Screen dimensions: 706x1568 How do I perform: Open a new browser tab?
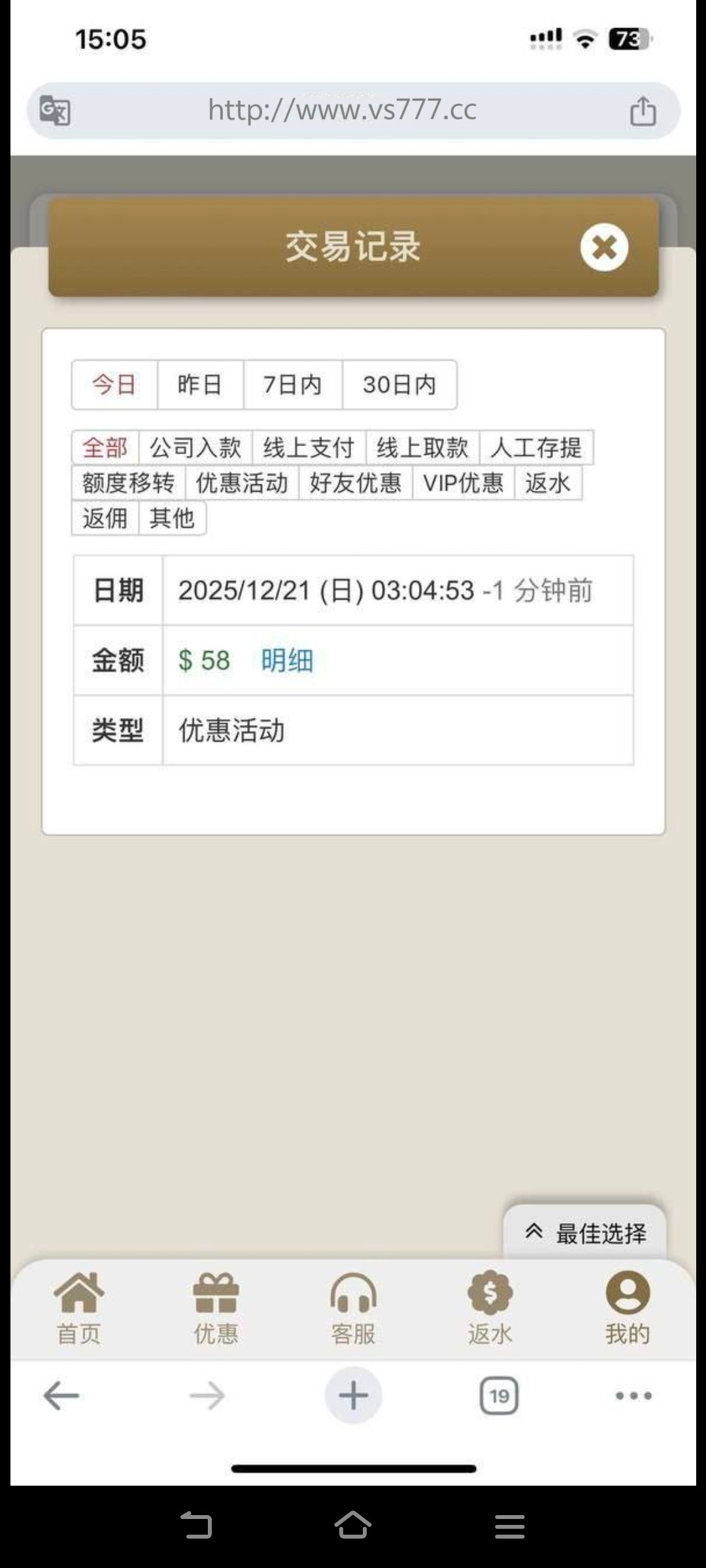point(353,1396)
